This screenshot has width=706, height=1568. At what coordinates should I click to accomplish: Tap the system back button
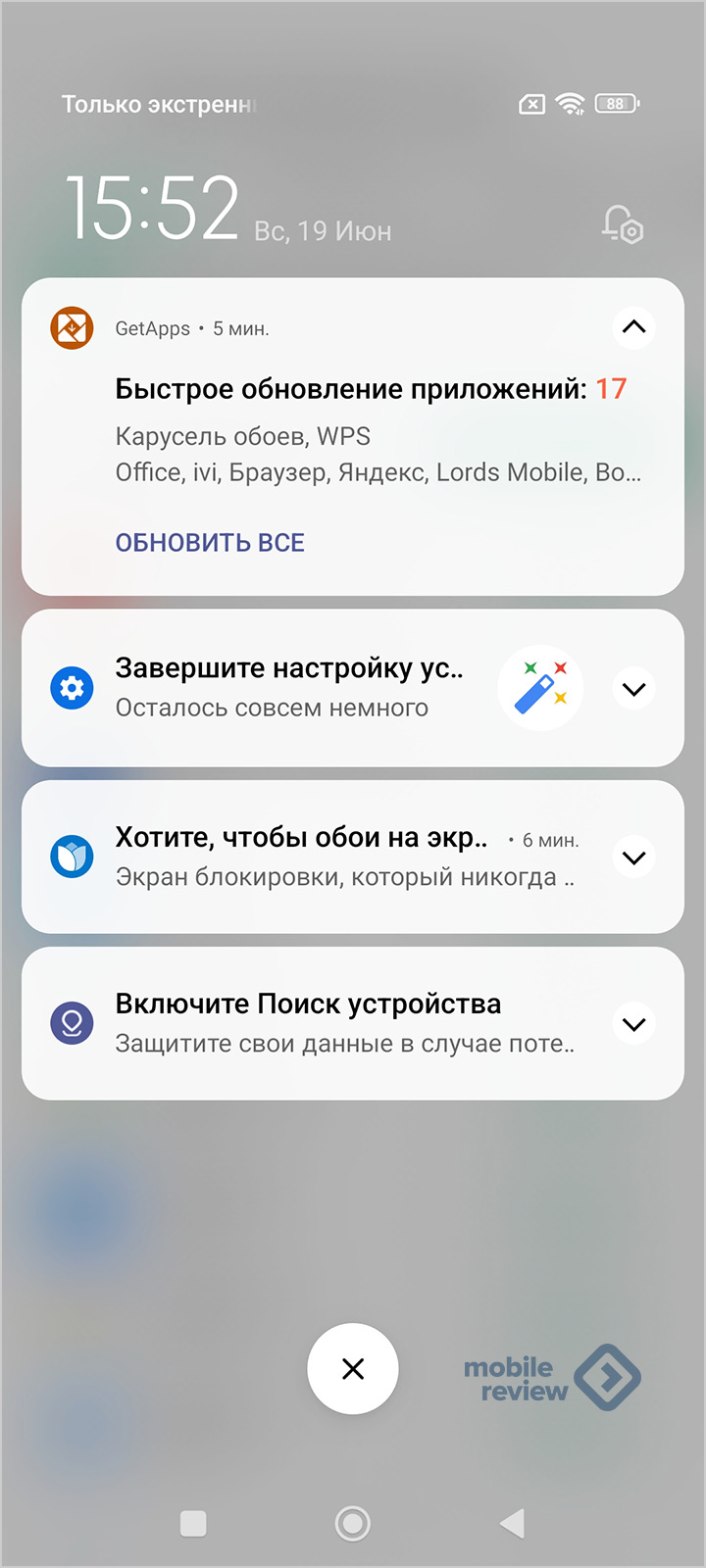(x=512, y=1523)
